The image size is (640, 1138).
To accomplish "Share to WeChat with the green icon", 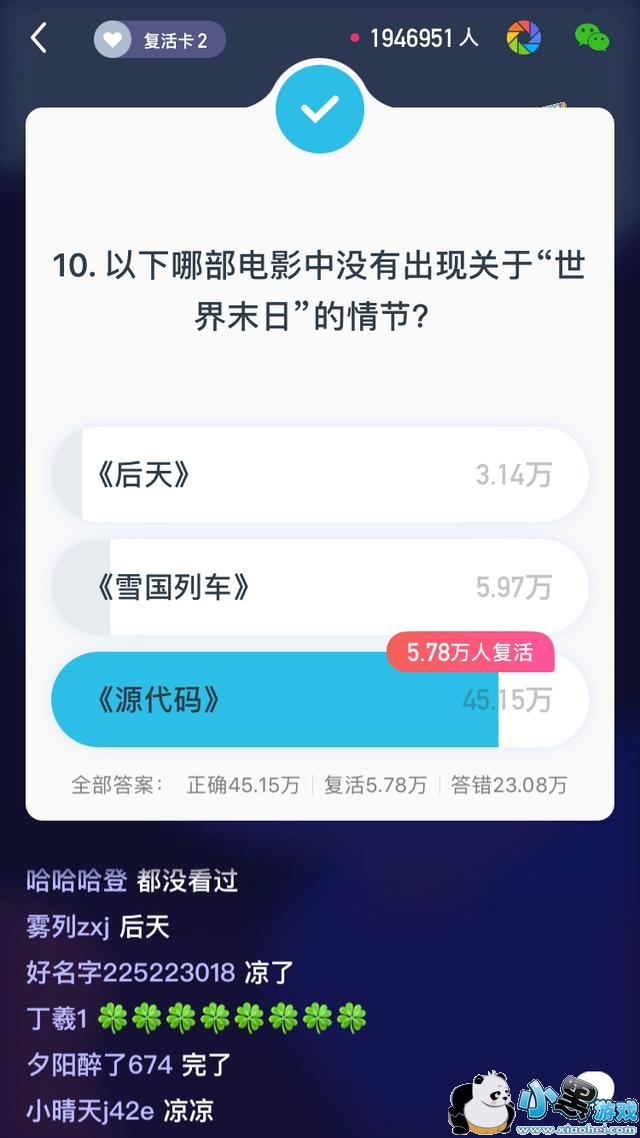I will pos(591,38).
